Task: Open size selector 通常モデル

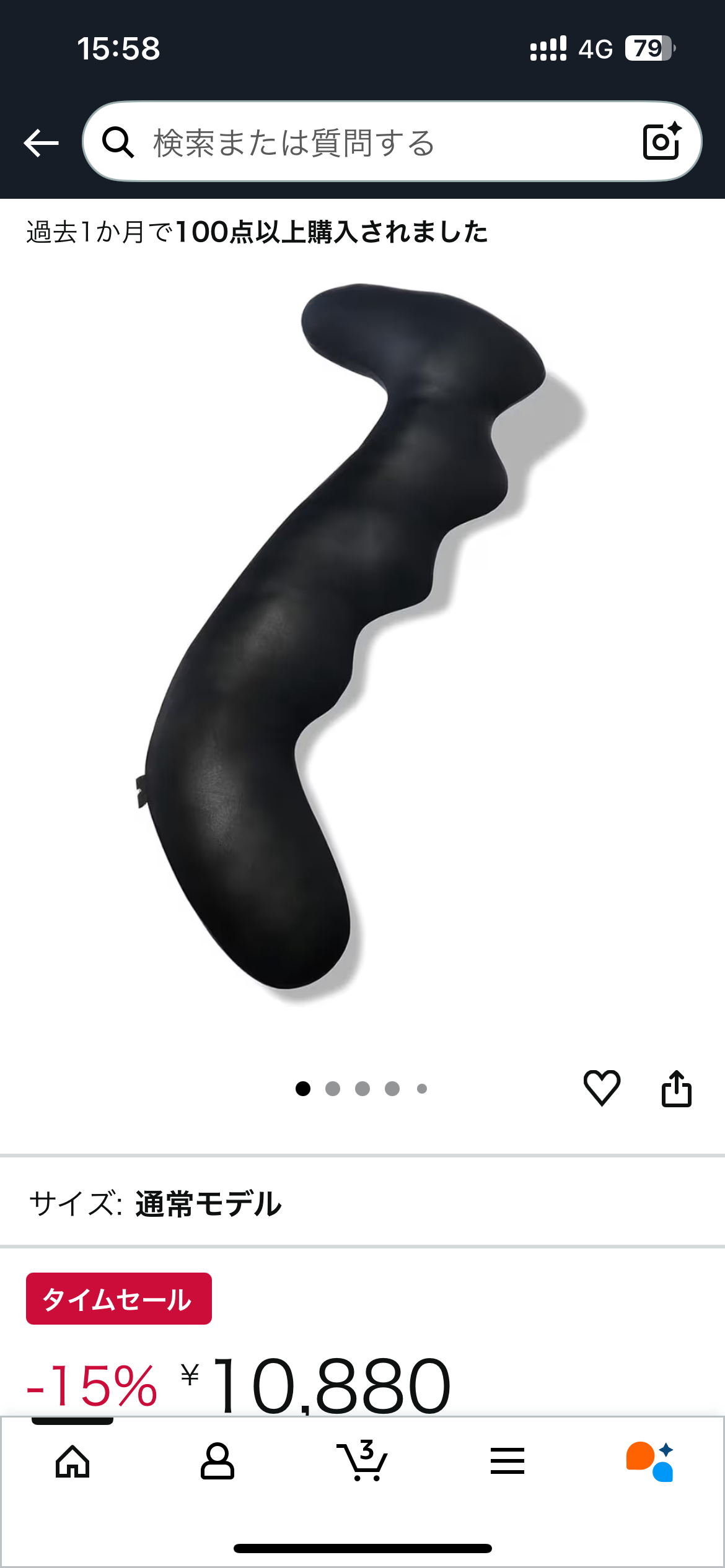Action: tap(362, 1203)
